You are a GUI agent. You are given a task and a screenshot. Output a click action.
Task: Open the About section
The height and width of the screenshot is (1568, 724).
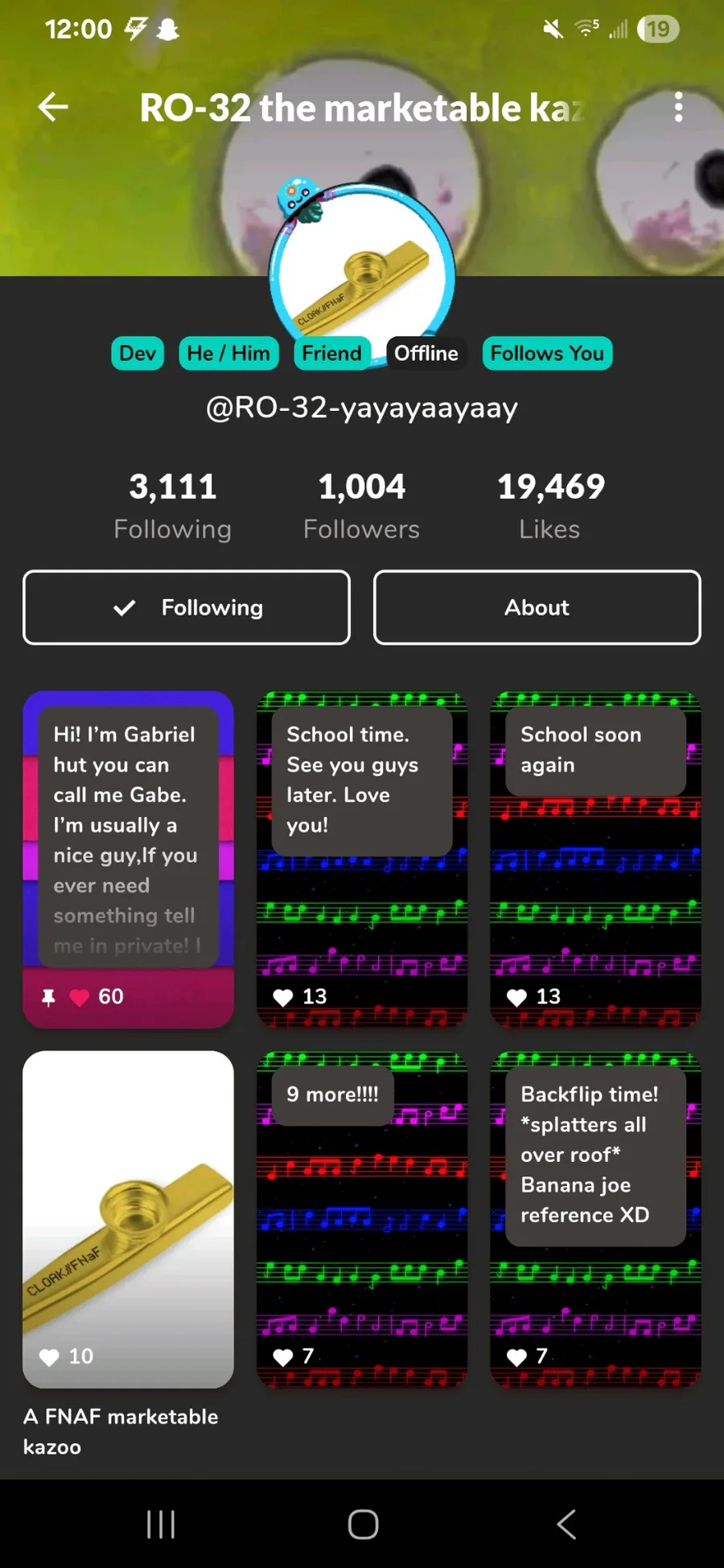pyautogui.click(x=537, y=607)
